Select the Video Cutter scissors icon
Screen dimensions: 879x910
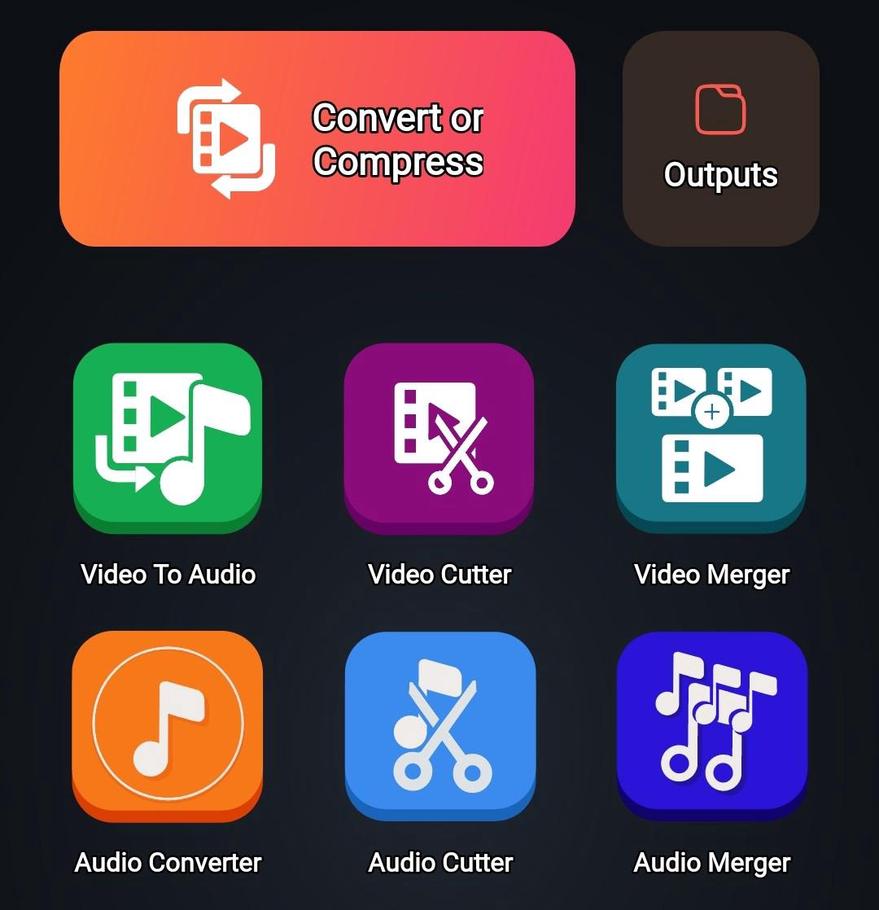point(439,437)
